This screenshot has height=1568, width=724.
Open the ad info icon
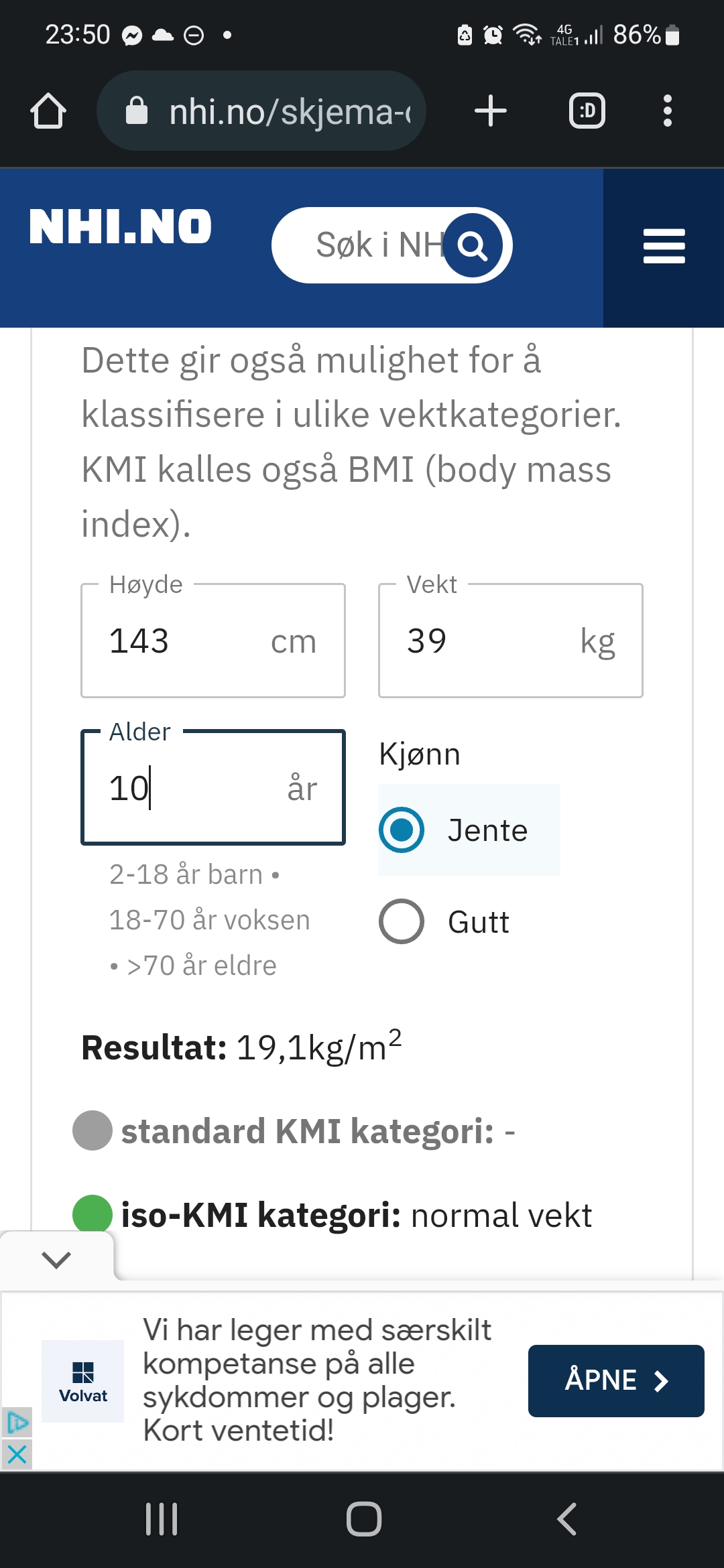[17, 1422]
